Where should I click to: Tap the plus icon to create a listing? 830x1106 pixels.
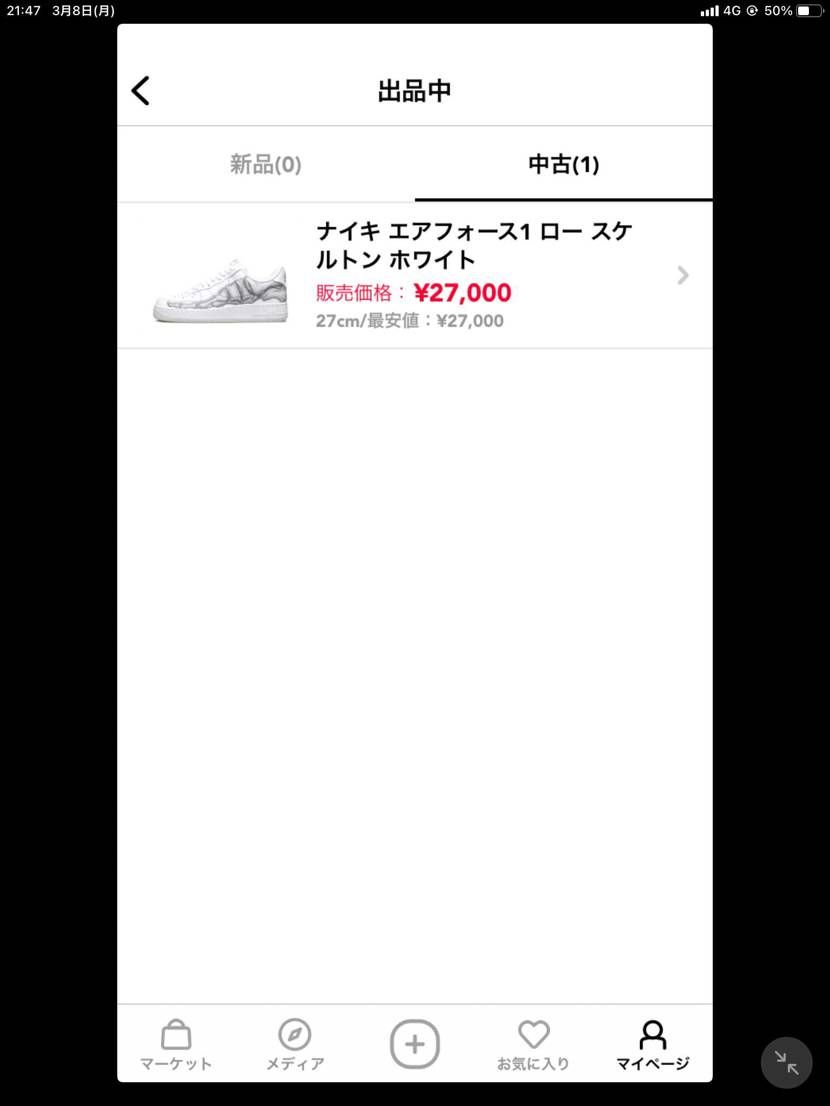(415, 1043)
